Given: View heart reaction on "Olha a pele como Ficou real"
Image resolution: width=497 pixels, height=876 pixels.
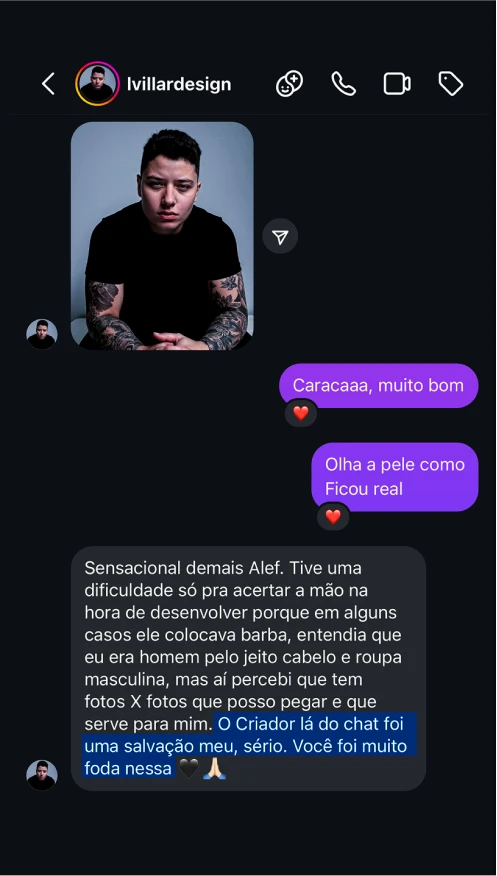Looking at the screenshot, I should 333,517.
